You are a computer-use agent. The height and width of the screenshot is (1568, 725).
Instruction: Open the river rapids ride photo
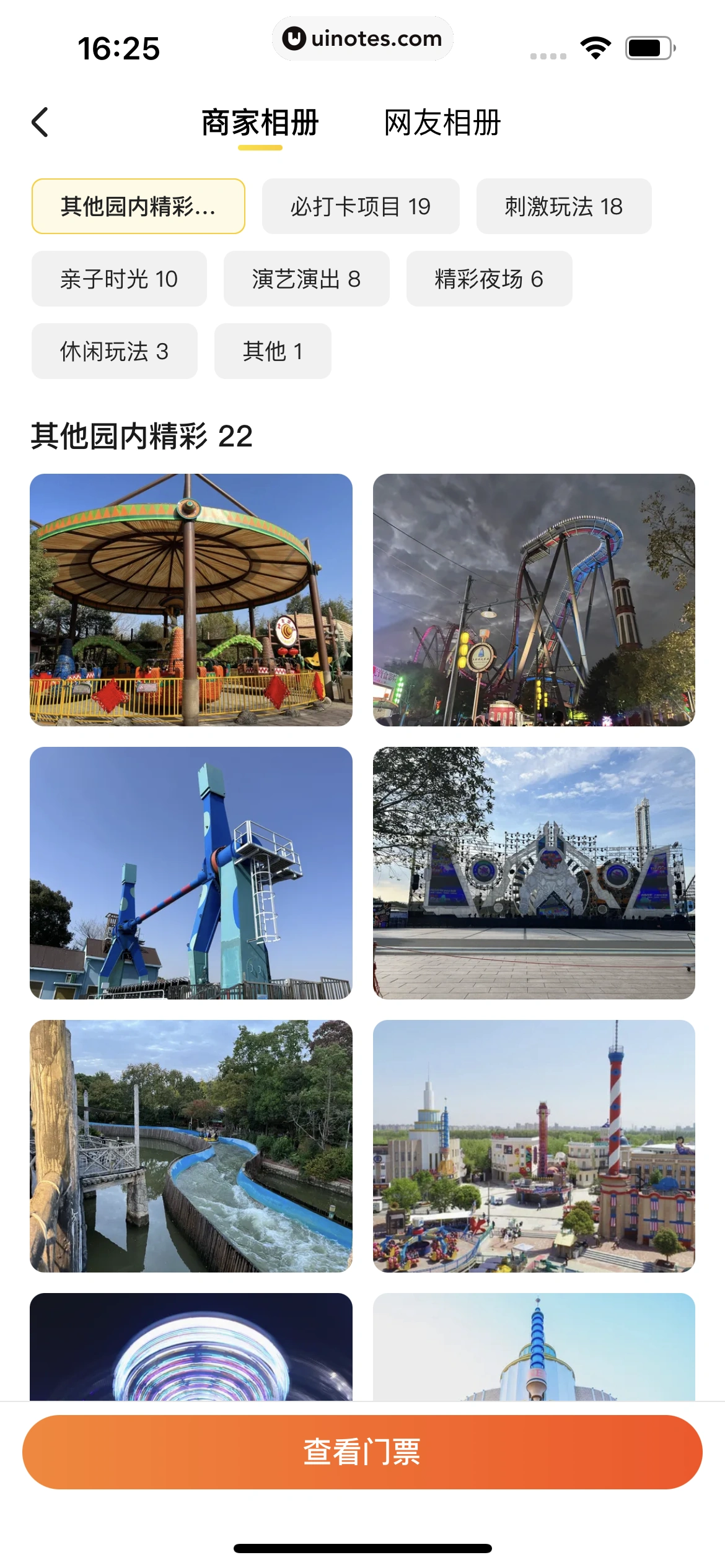point(191,1146)
